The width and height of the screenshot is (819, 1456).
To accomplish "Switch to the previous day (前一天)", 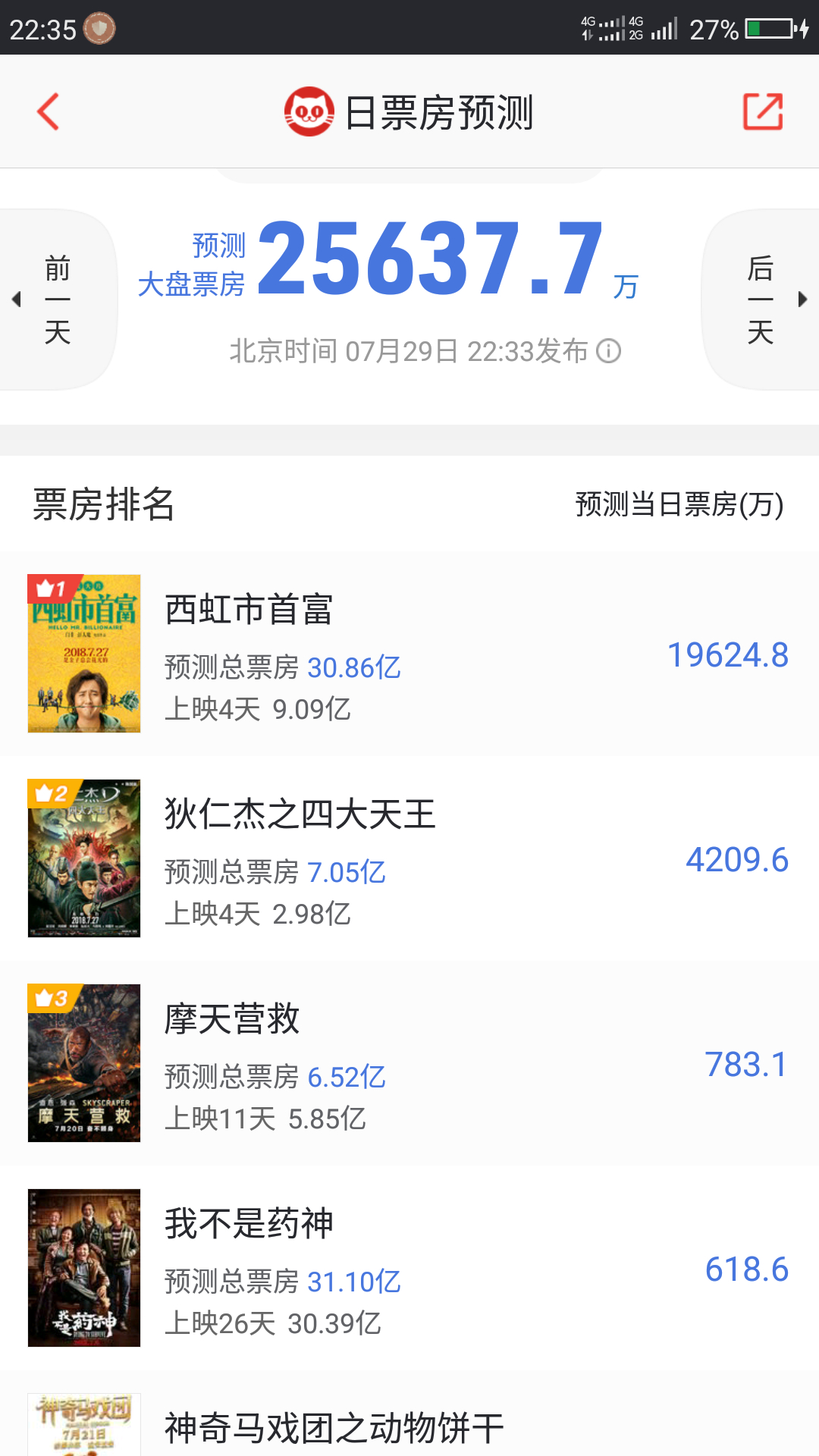I will 57,300.
